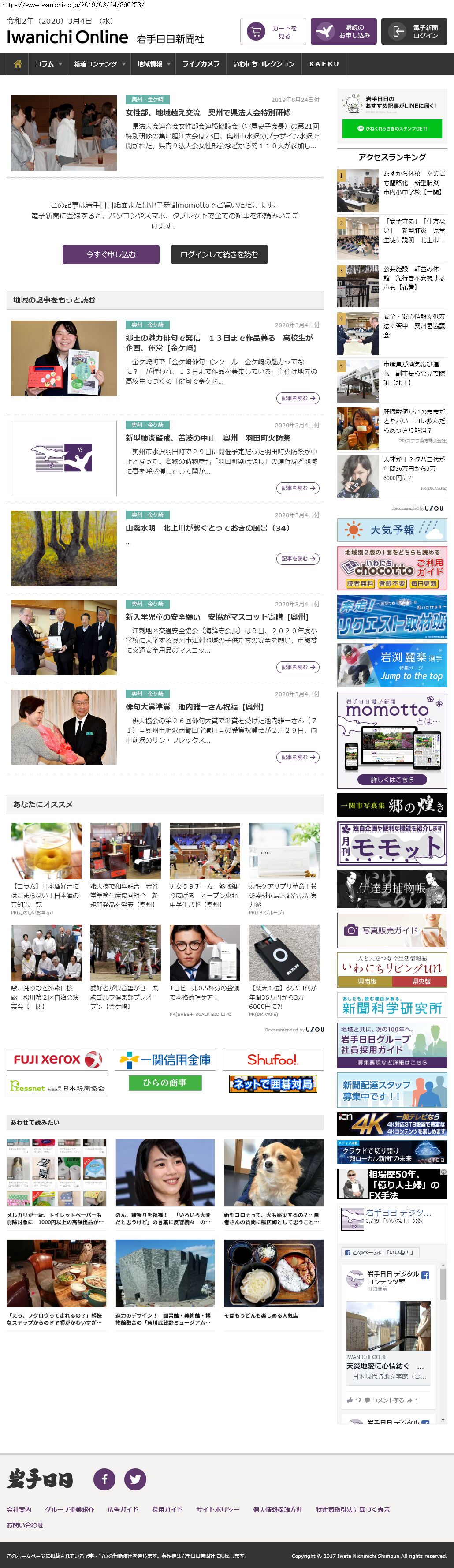Image resolution: width=454 pixels, height=1568 pixels.
Task: Tap 今すぐ申し込む button
Action: pos(111,254)
